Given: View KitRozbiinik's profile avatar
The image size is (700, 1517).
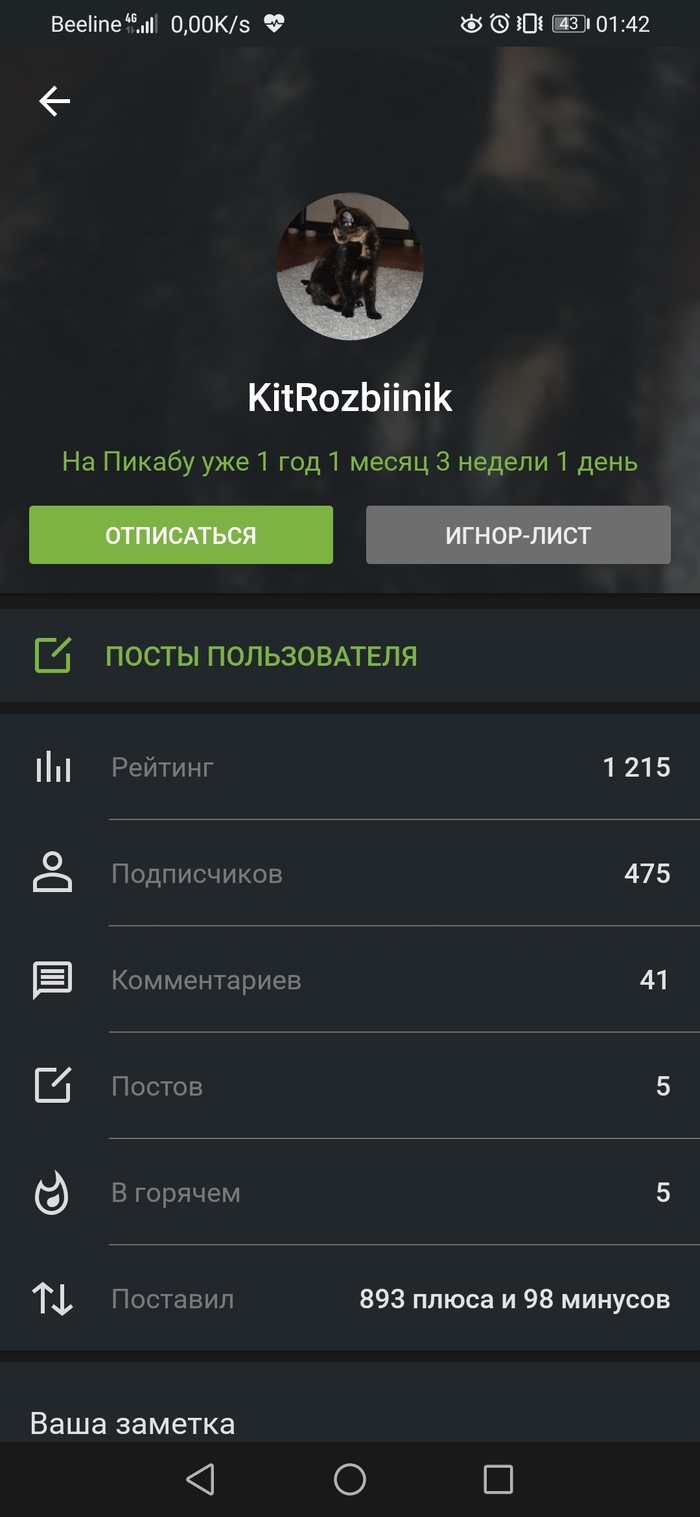Looking at the screenshot, I should coord(350,266).
